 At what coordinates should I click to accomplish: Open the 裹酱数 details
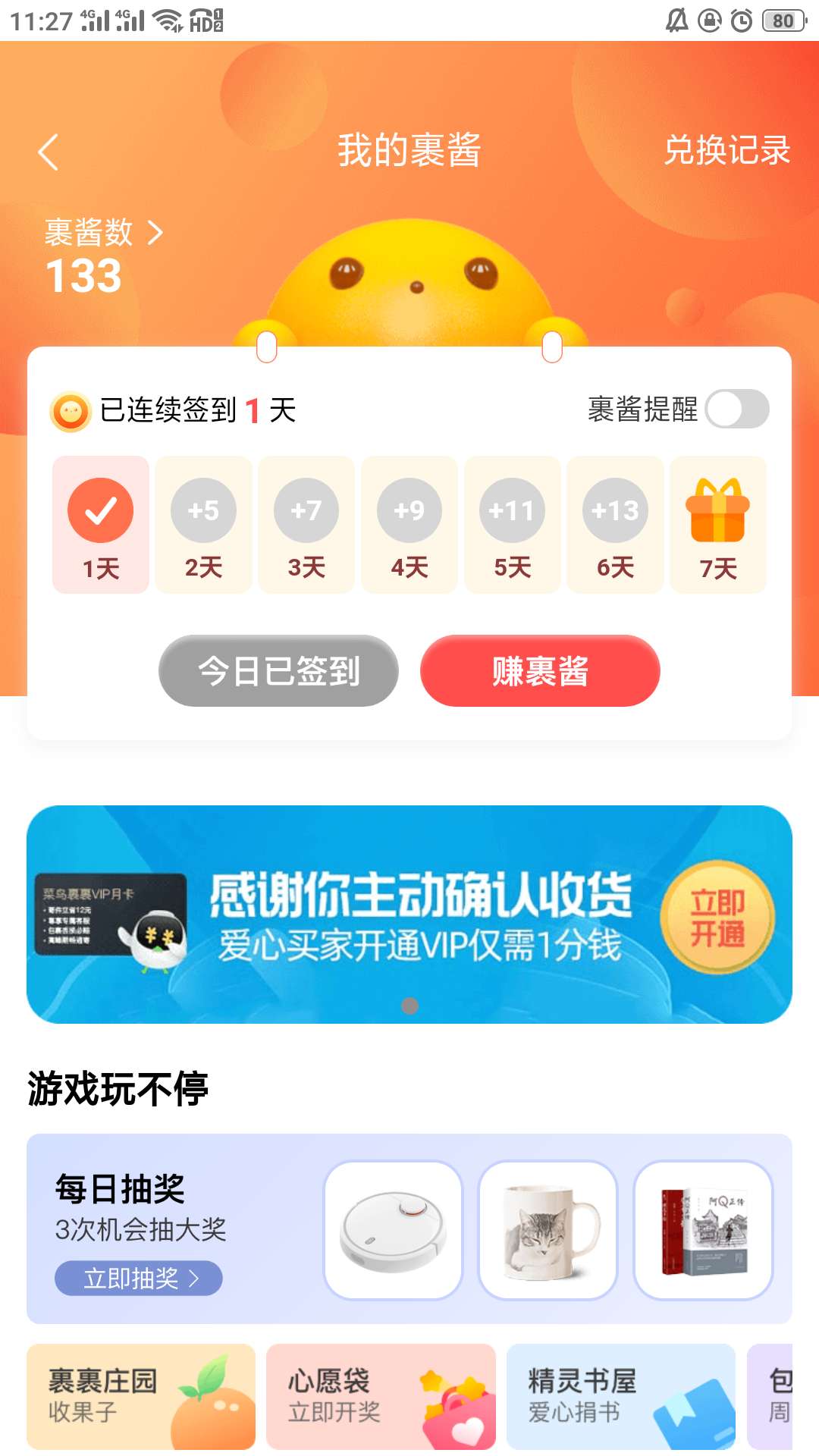pyautogui.click(x=103, y=233)
